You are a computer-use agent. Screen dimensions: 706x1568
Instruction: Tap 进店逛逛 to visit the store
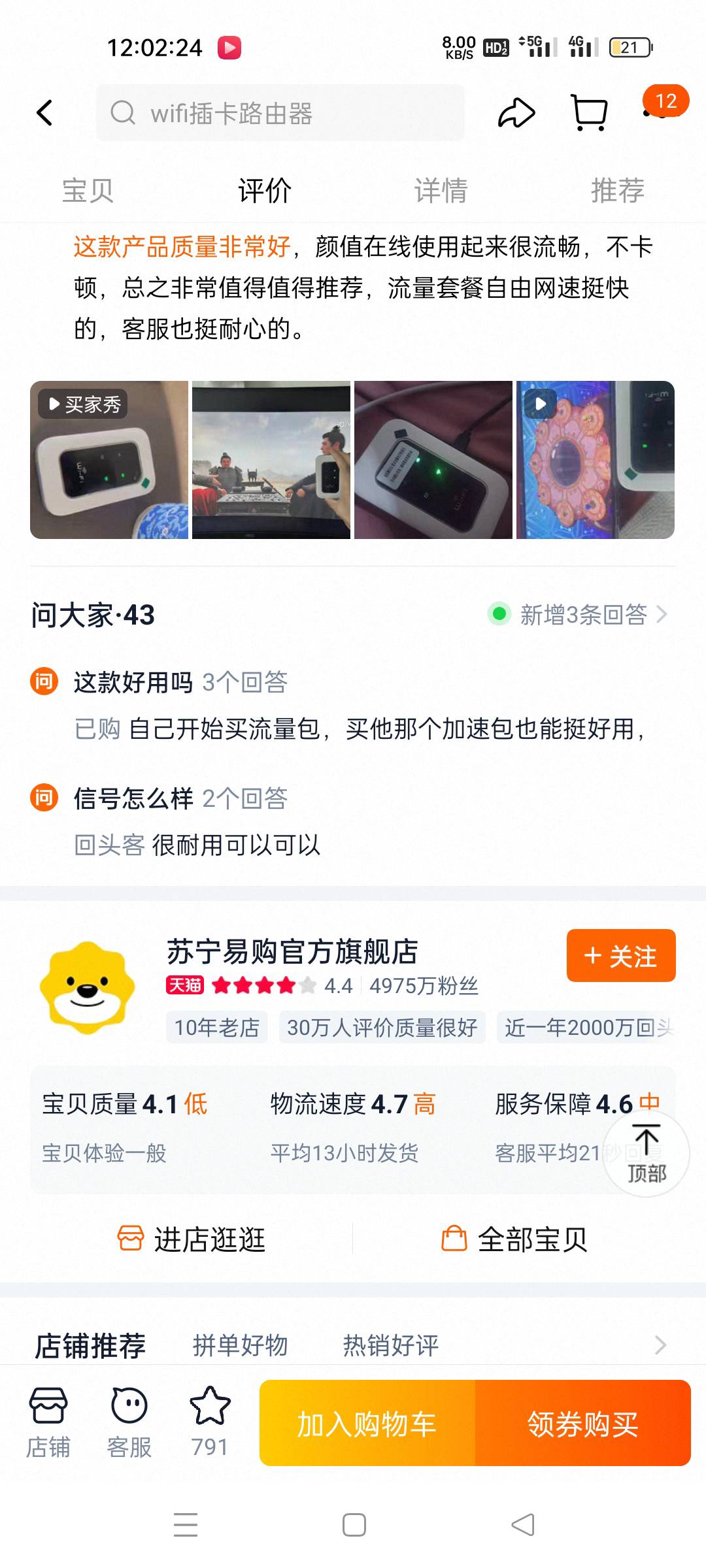click(192, 1239)
